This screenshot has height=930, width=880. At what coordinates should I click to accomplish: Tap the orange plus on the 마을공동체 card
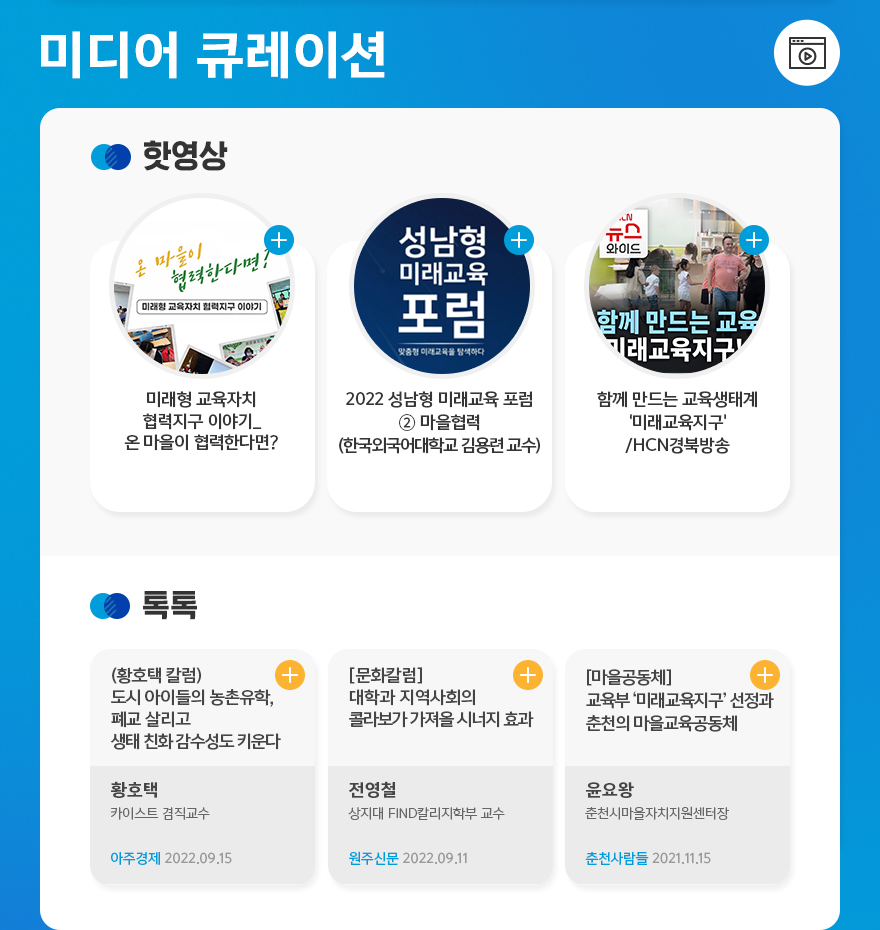click(x=765, y=675)
